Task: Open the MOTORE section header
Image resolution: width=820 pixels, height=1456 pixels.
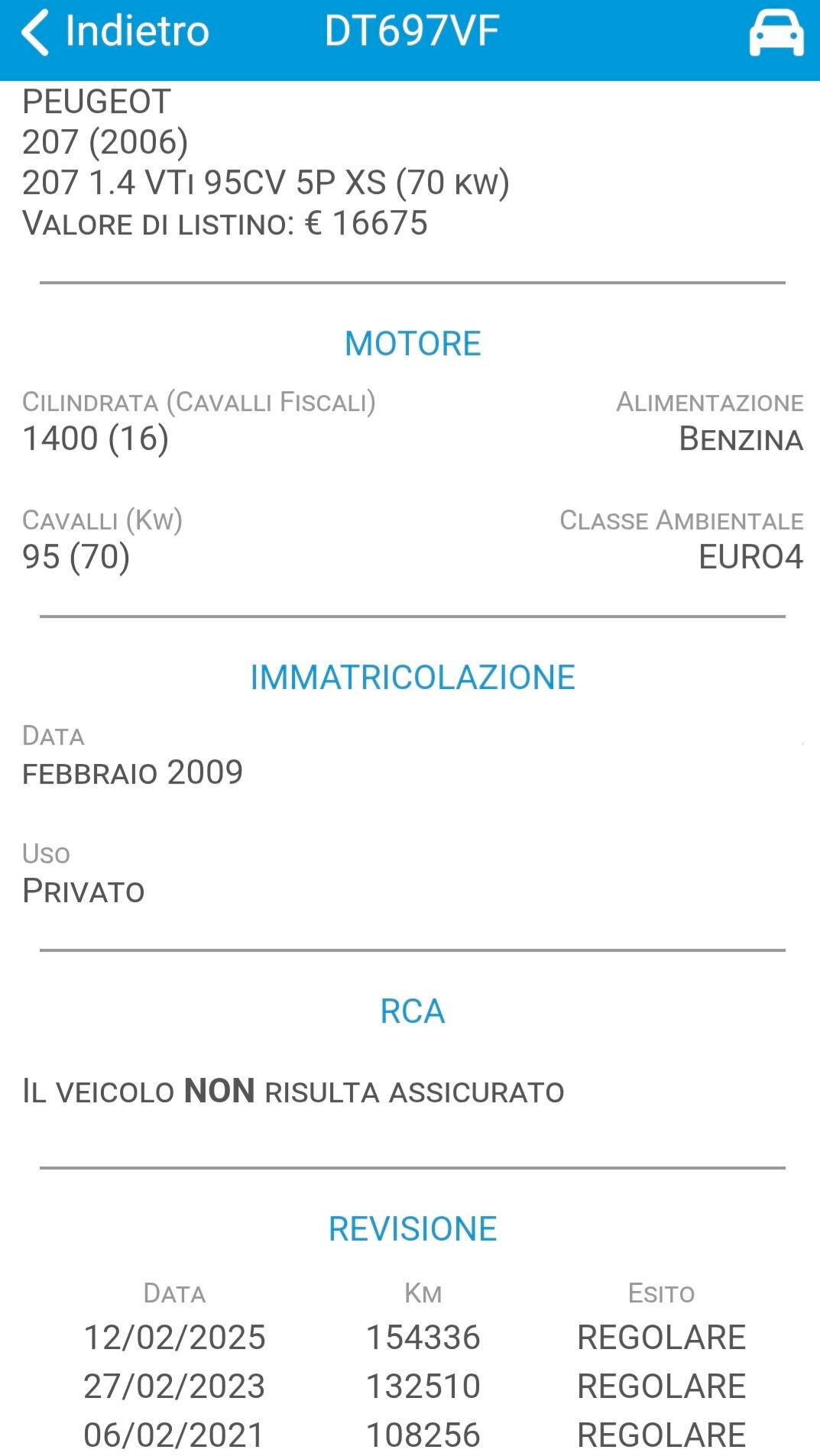Action: (x=413, y=343)
